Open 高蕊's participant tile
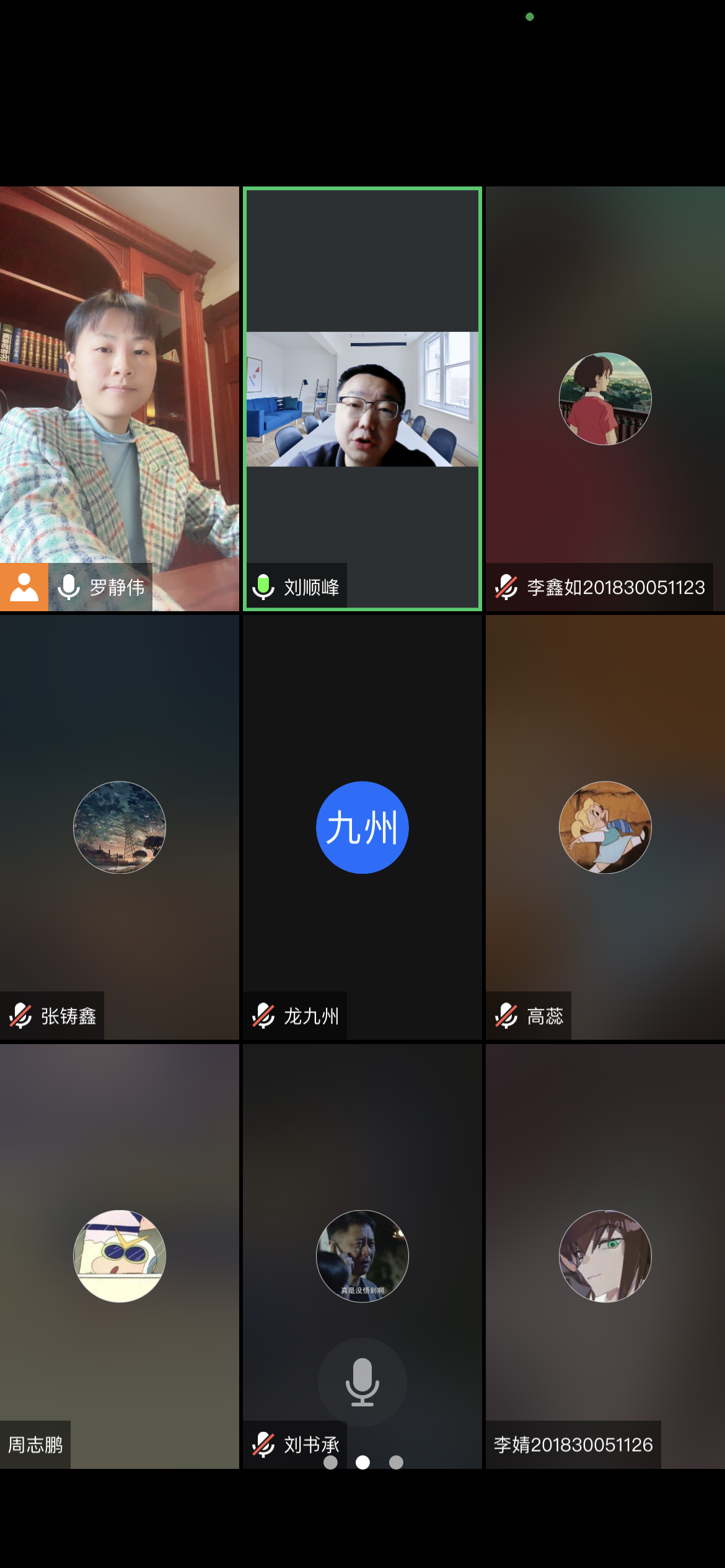This screenshot has height=1568, width=725. tap(605, 827)
